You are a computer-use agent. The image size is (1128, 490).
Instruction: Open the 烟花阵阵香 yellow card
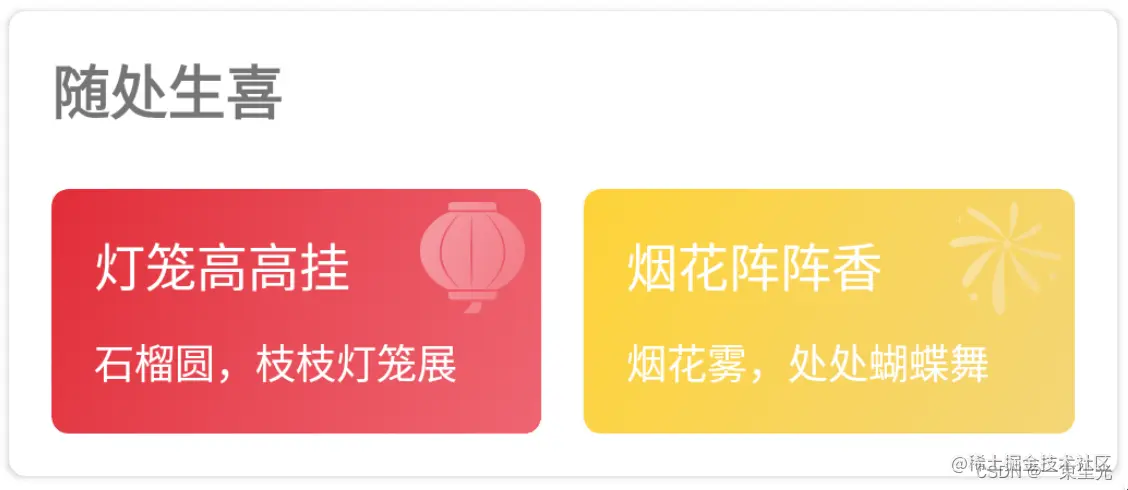coord(828,311)
